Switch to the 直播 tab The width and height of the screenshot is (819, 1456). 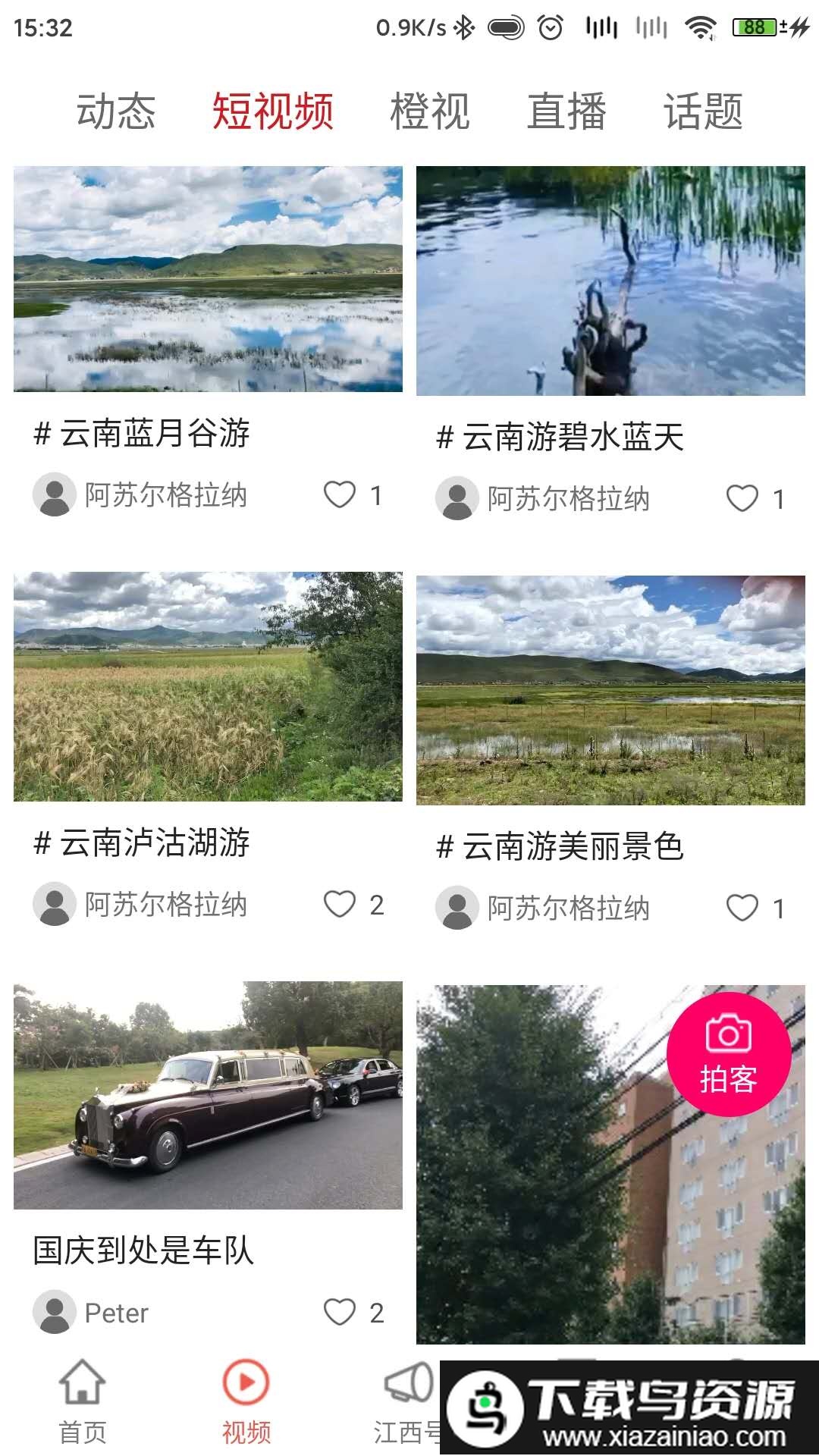(567, 112)
